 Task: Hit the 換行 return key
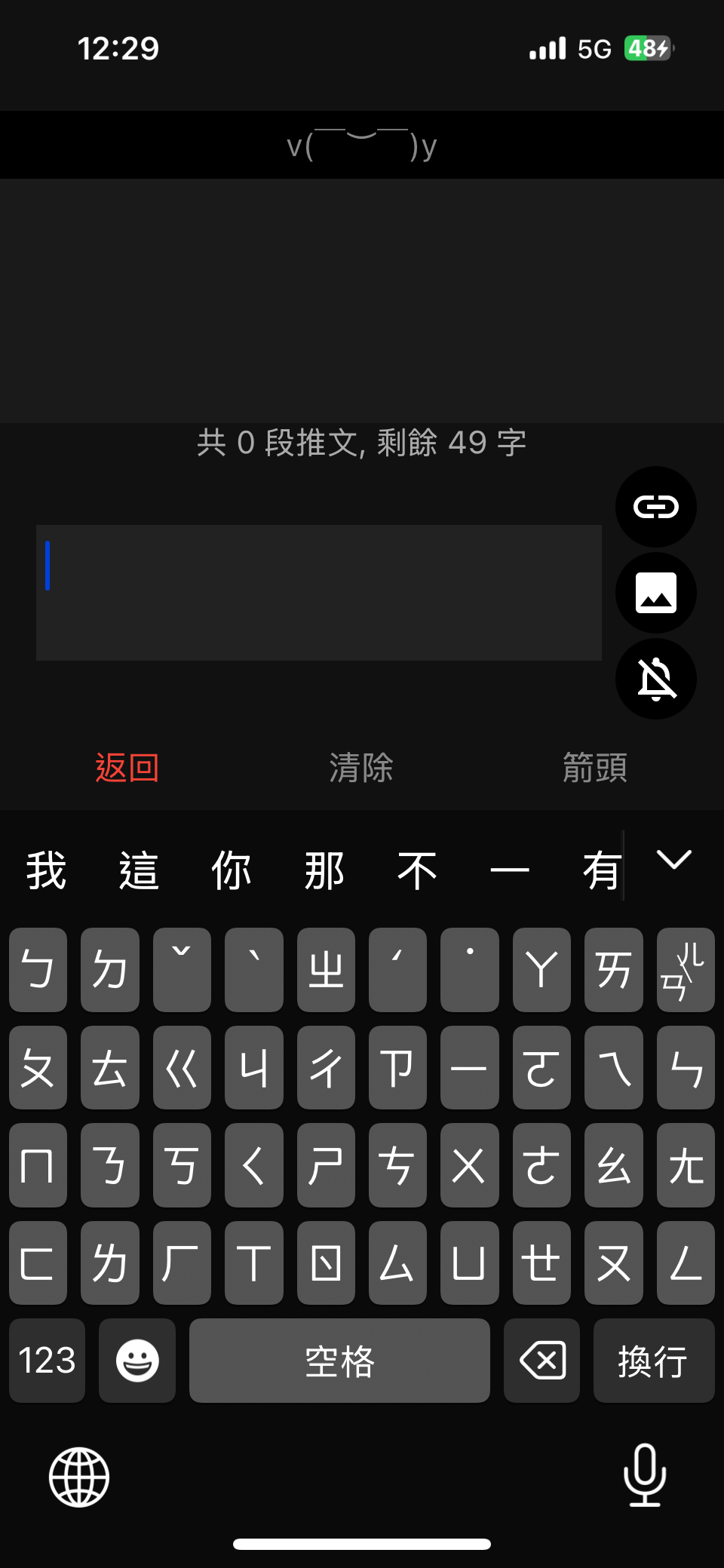point(654,1361)
